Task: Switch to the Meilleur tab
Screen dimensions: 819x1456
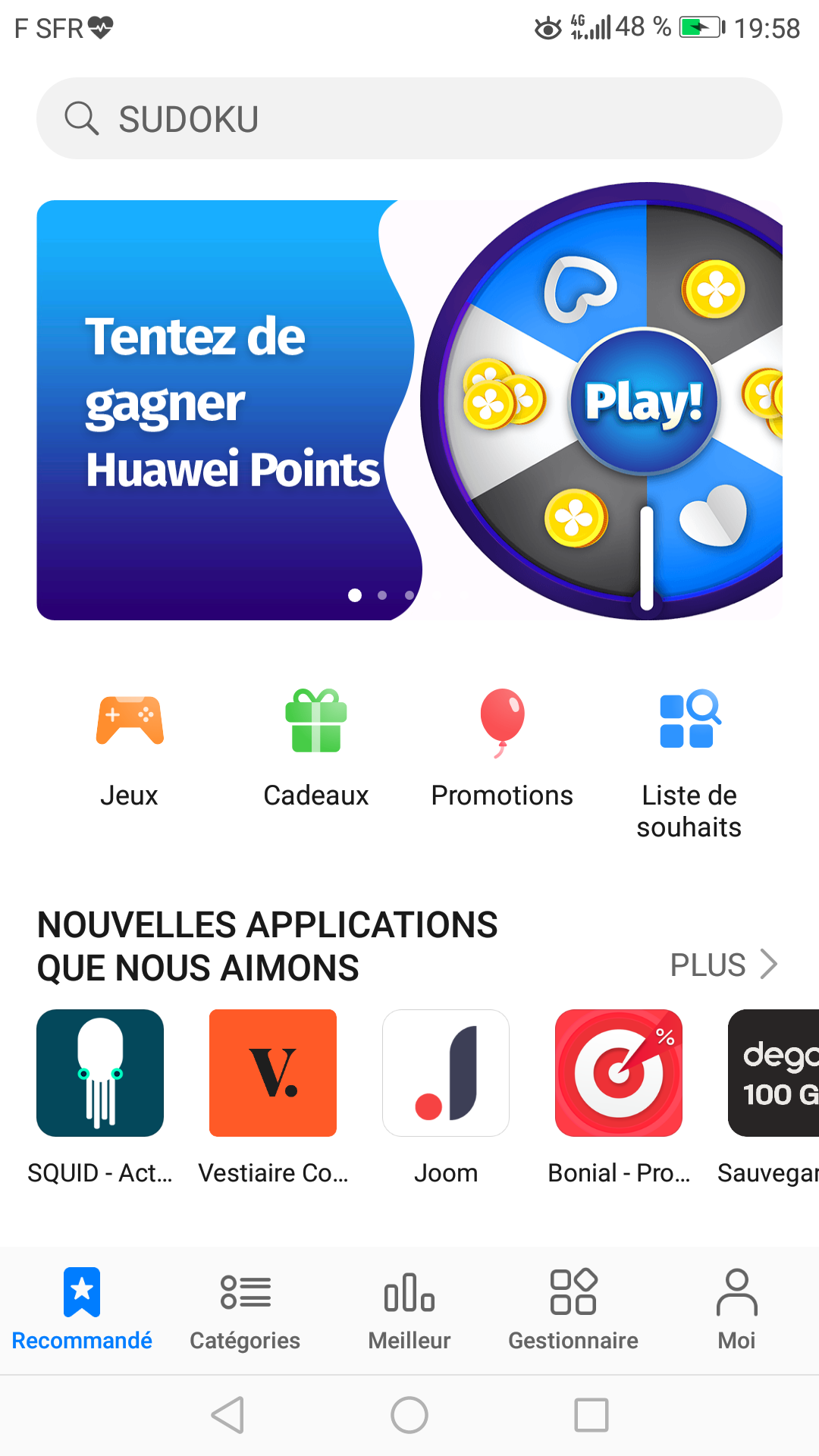Action: (409, 1310)
